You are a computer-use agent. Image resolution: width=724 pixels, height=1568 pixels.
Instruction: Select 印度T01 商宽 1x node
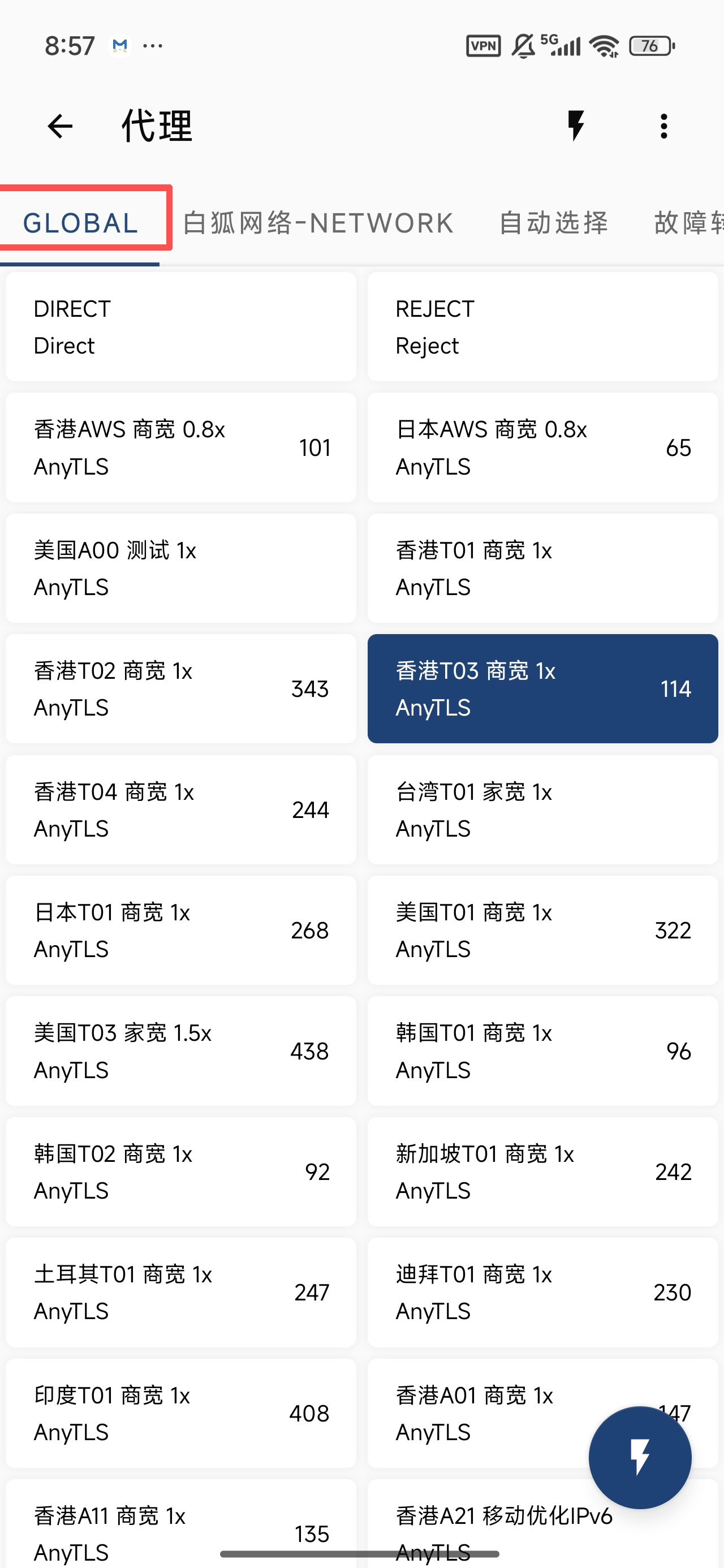click(181, 1414)
